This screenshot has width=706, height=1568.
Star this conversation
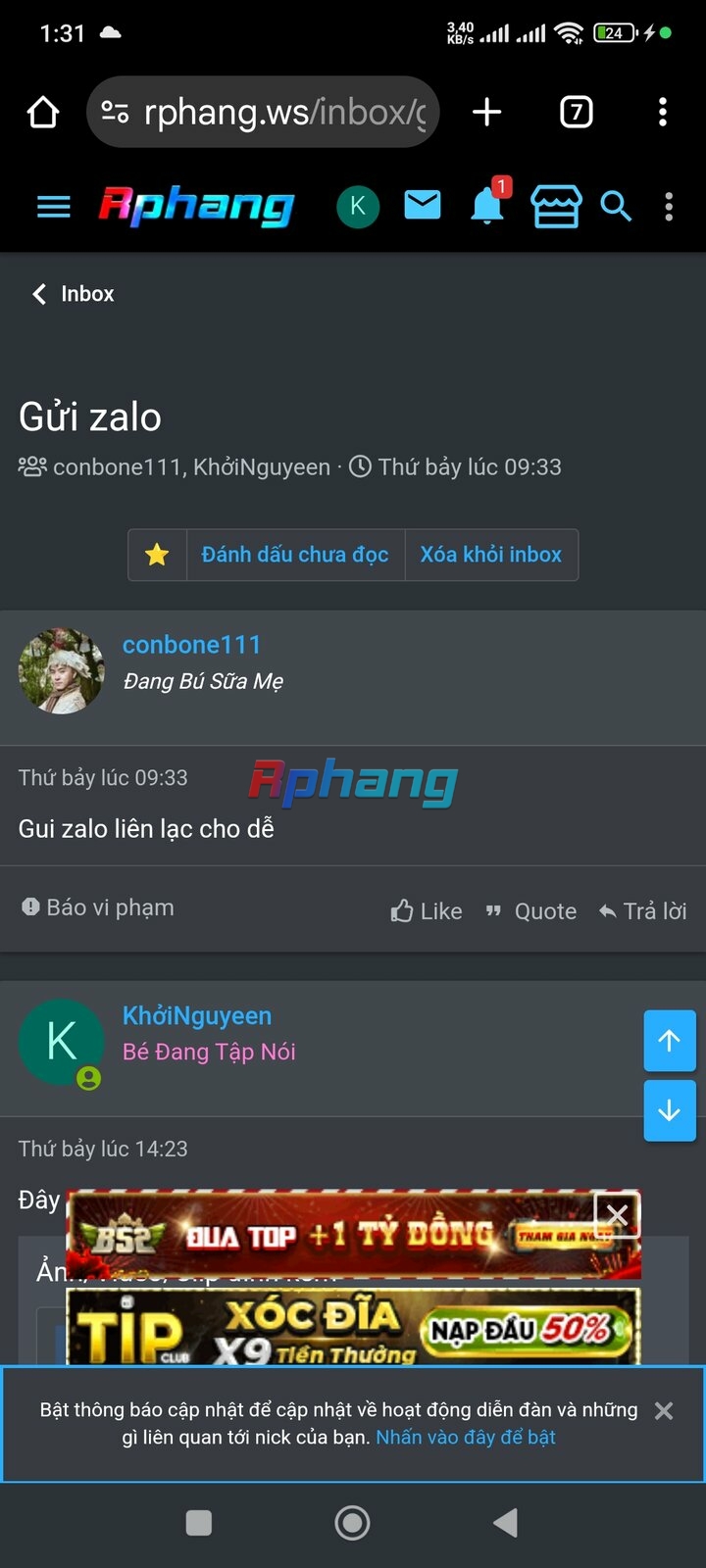click(x=157, y=555)
